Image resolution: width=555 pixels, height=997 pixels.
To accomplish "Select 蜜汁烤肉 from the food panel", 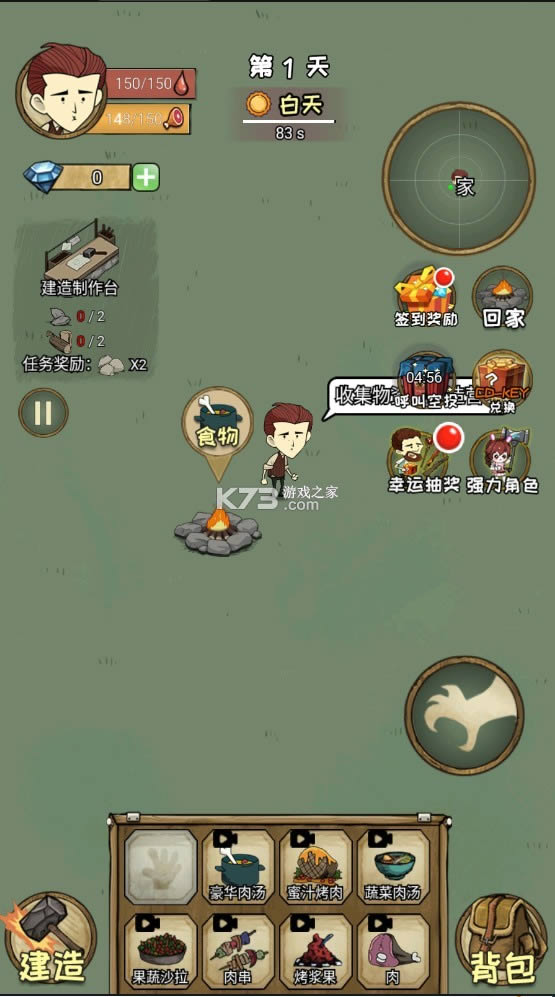I will (315, 866).
